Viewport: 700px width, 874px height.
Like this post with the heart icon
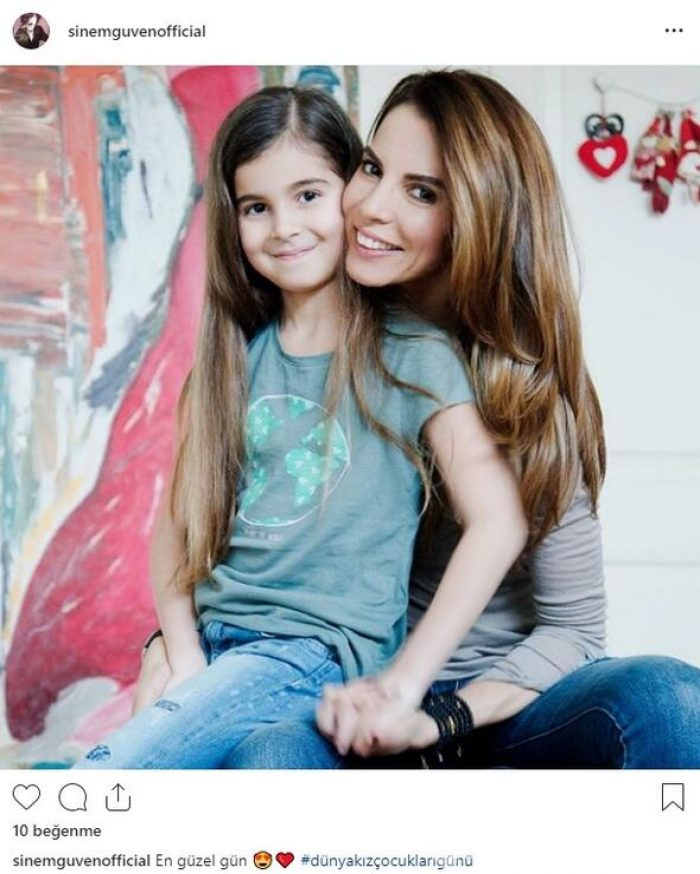27,797
